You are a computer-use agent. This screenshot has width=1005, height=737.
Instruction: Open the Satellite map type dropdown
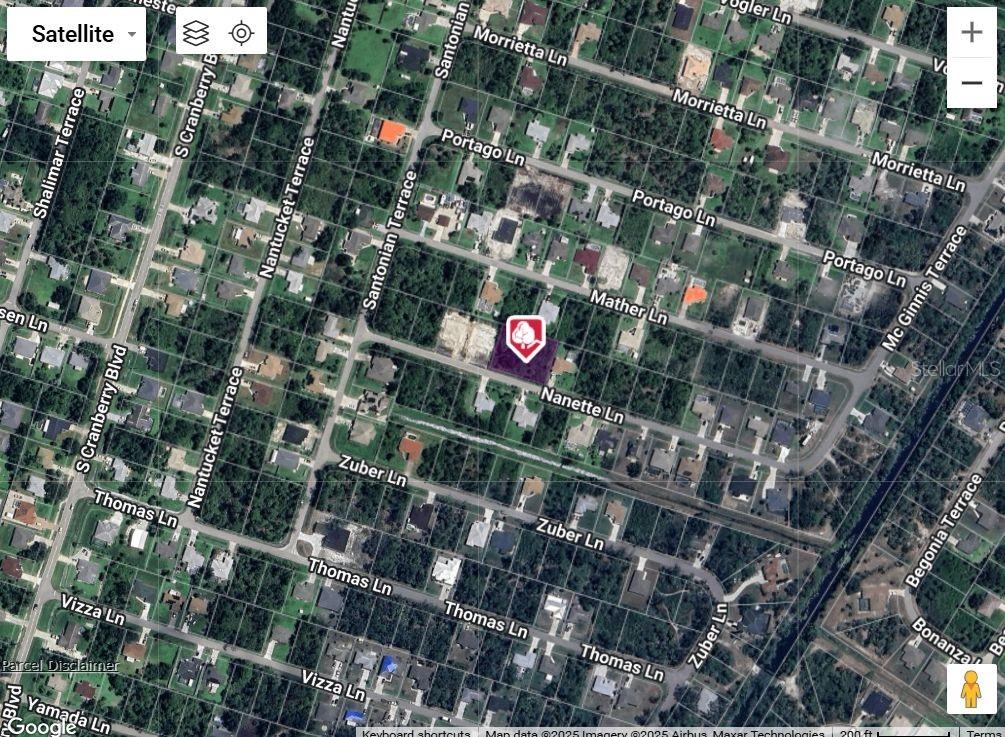[76, 34]
